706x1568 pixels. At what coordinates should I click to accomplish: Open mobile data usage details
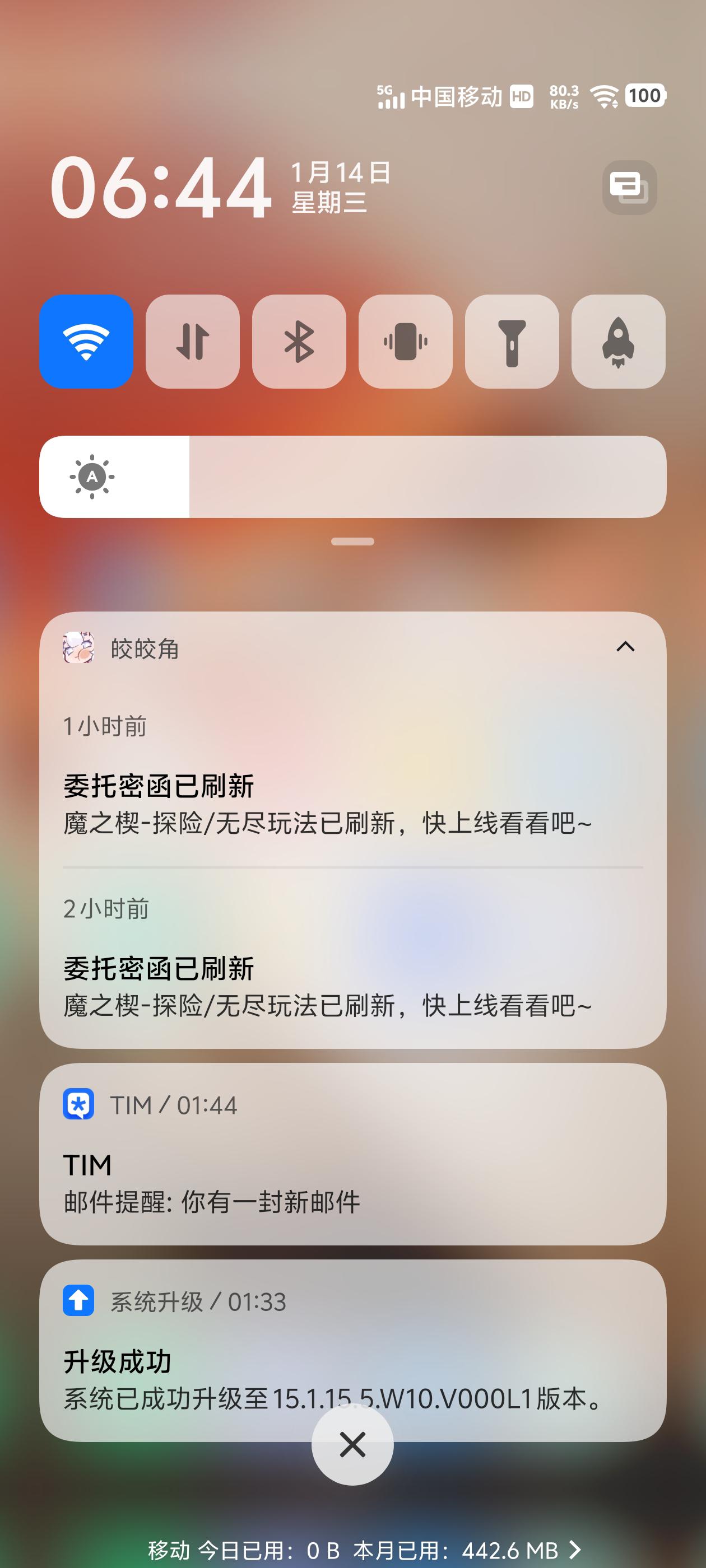click(364, 1550)
